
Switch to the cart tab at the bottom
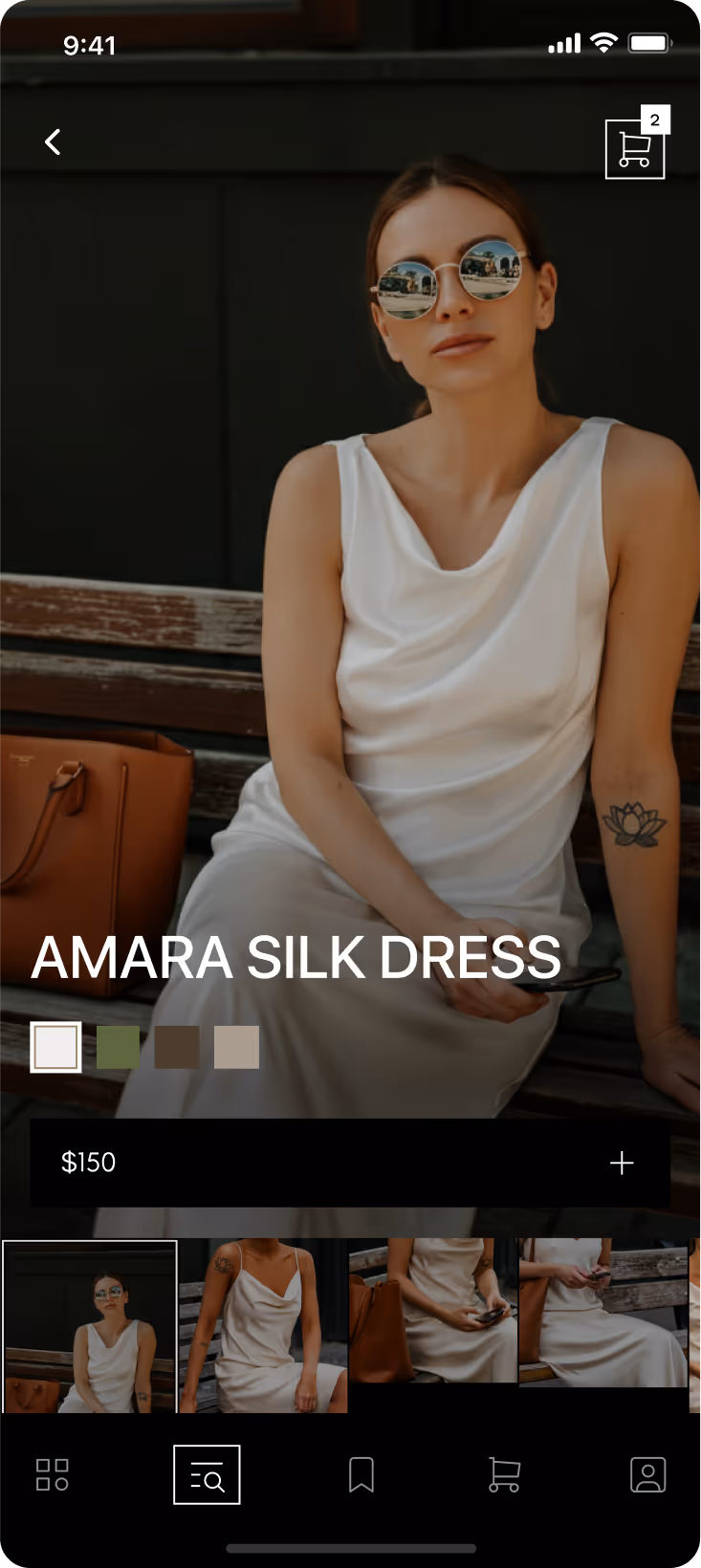coord(503,1474)
